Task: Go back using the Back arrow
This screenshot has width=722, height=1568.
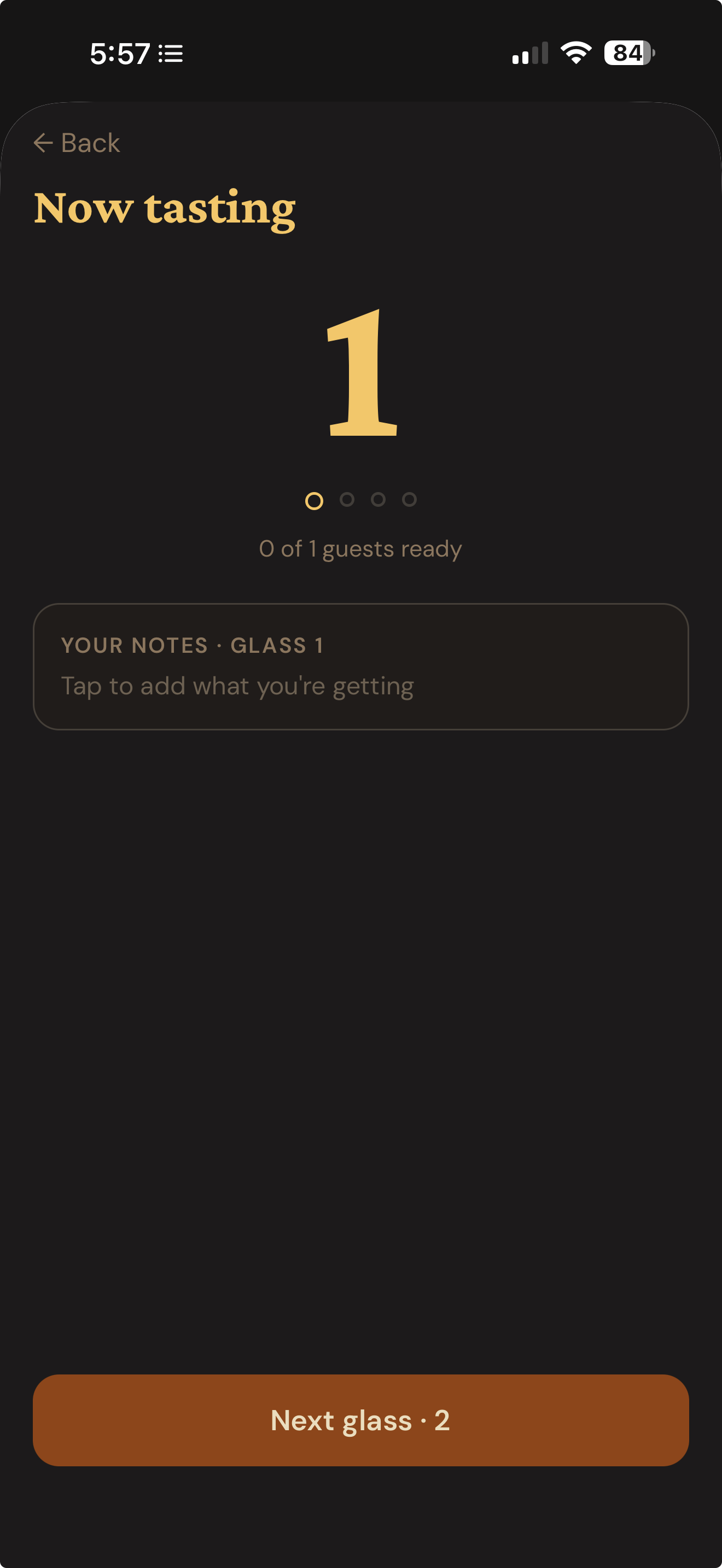Action: click(77, 143)
